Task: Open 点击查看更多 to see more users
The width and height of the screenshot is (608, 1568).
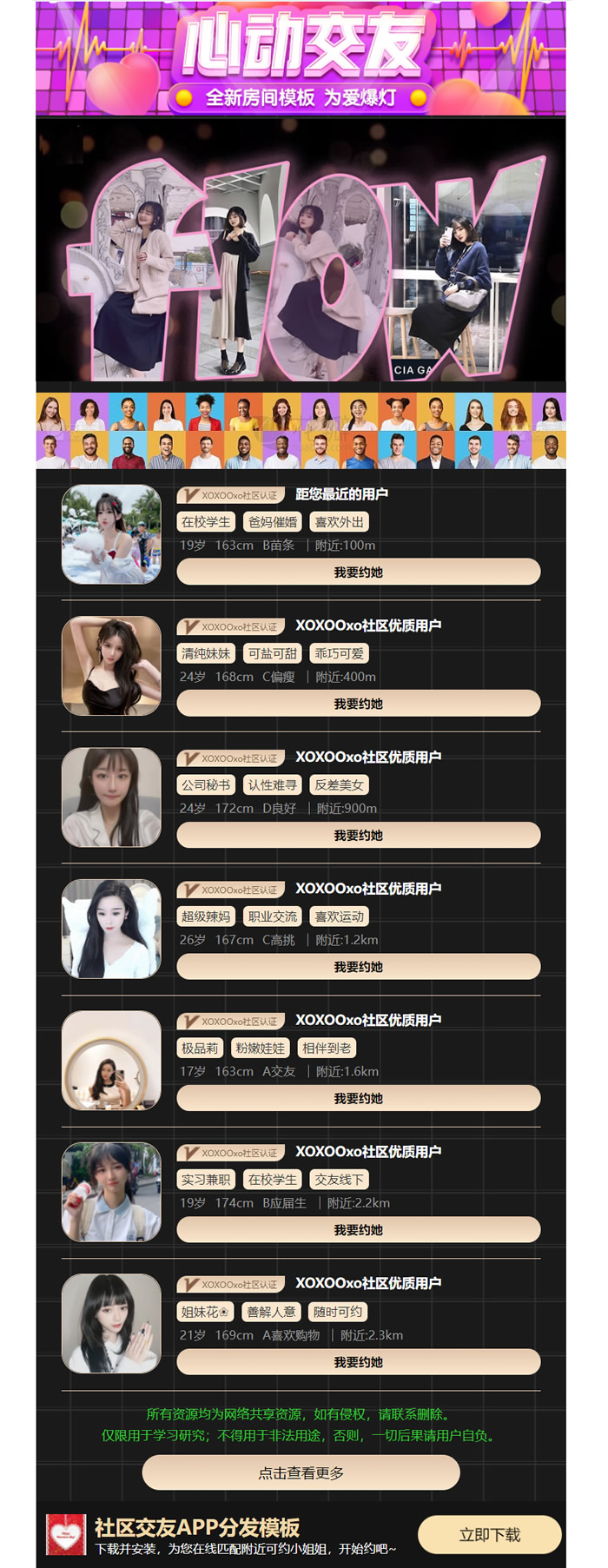Action: coord(301,1473)
